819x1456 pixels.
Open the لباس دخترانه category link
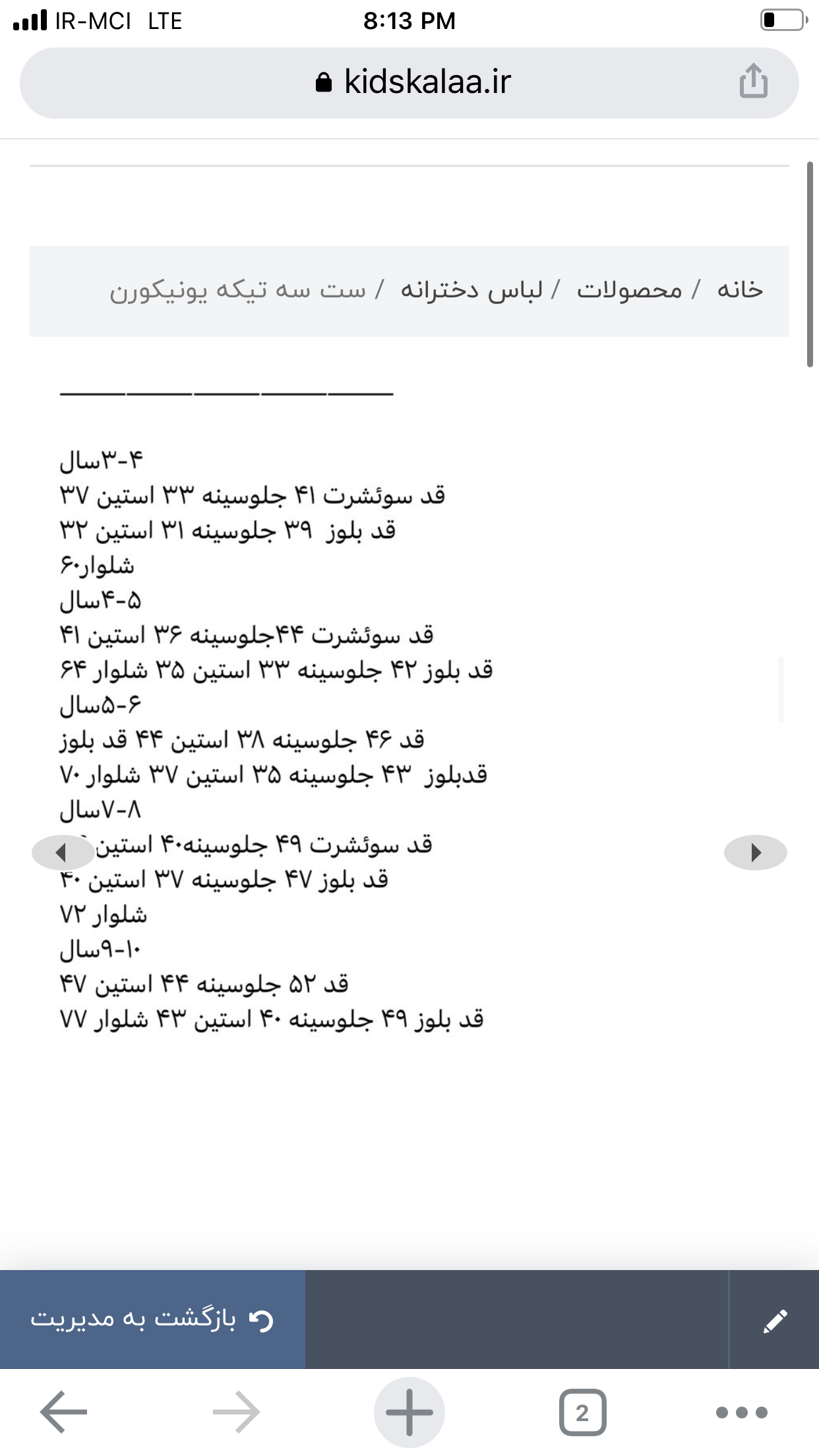tap(471, 289)
